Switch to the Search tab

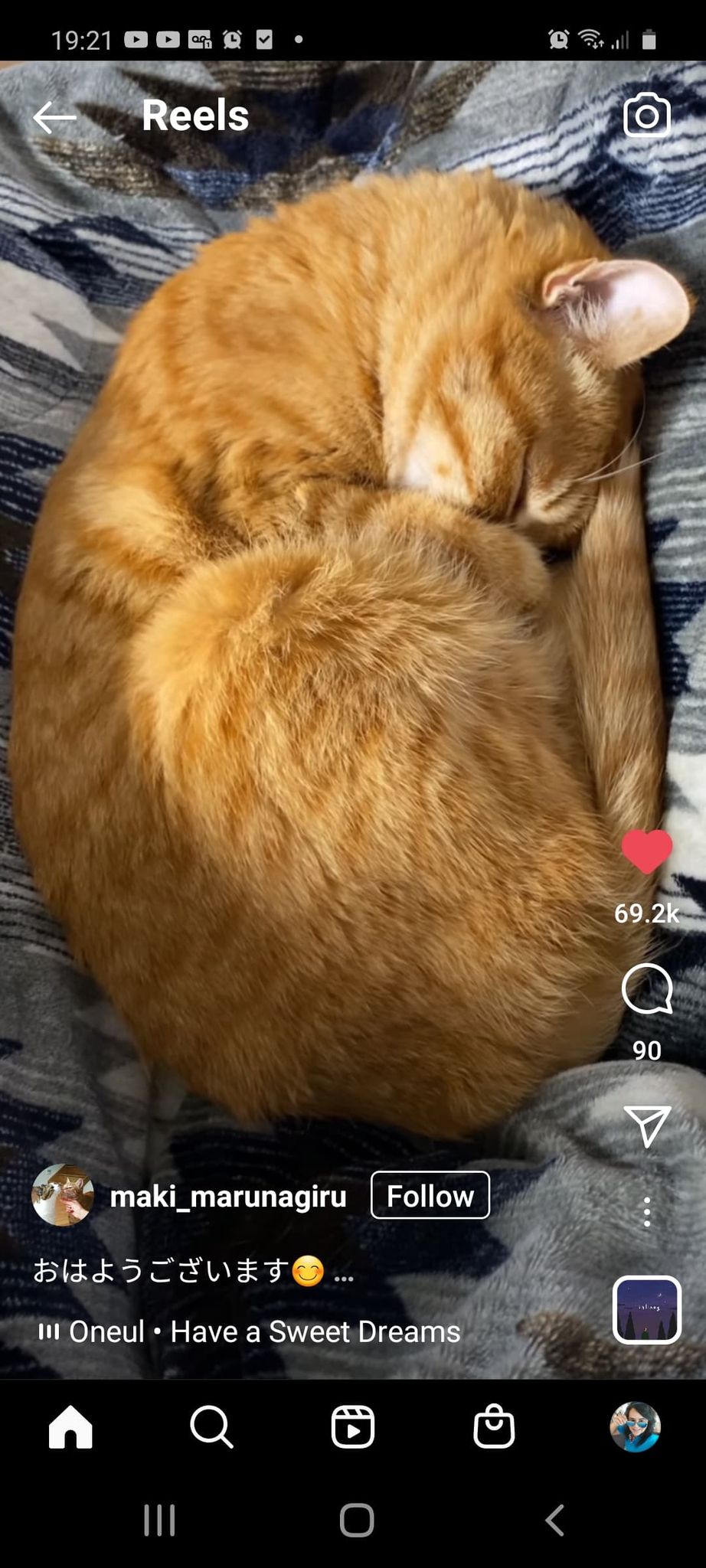(x=211, y=1427)
